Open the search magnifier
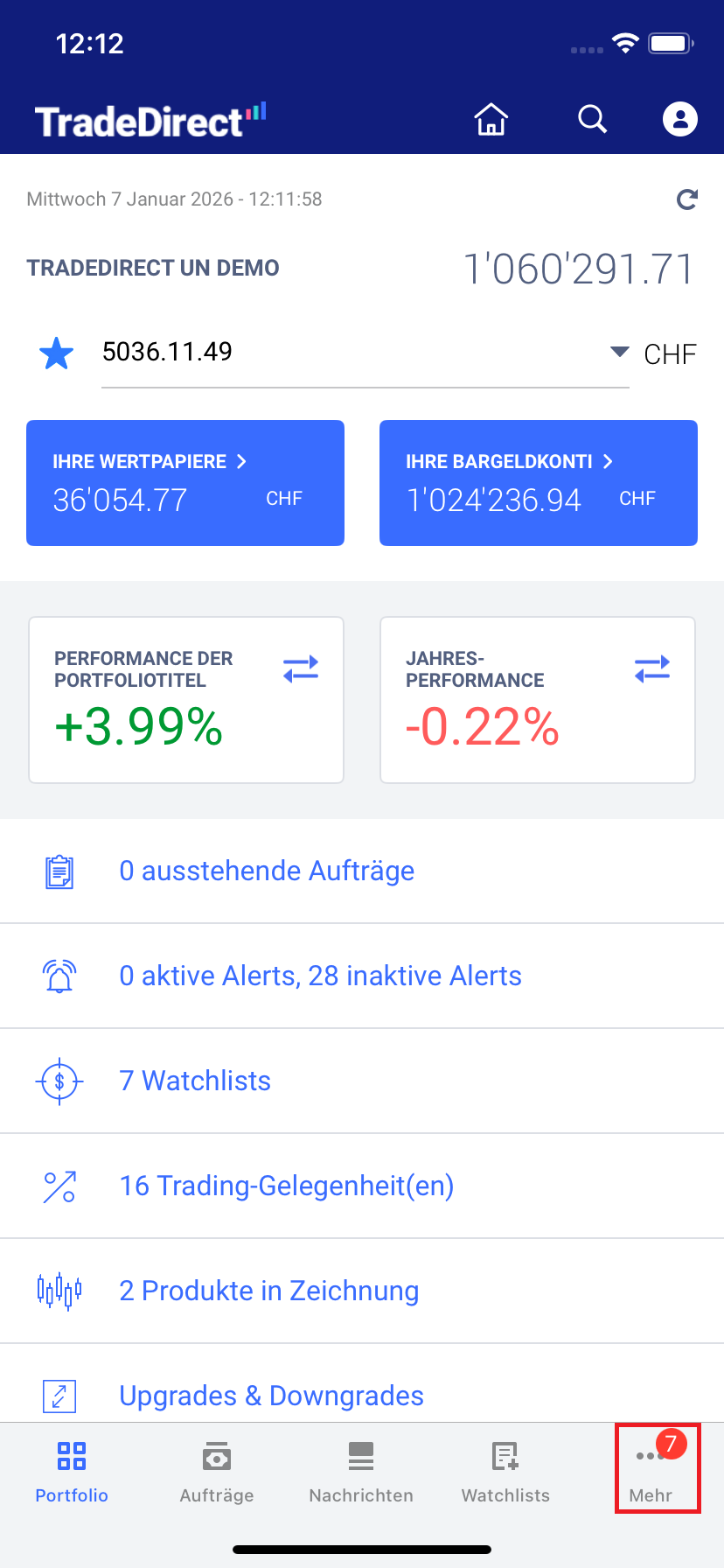Image resolution: width=724 pixels, height=1568 pixels. click(593, 119)
